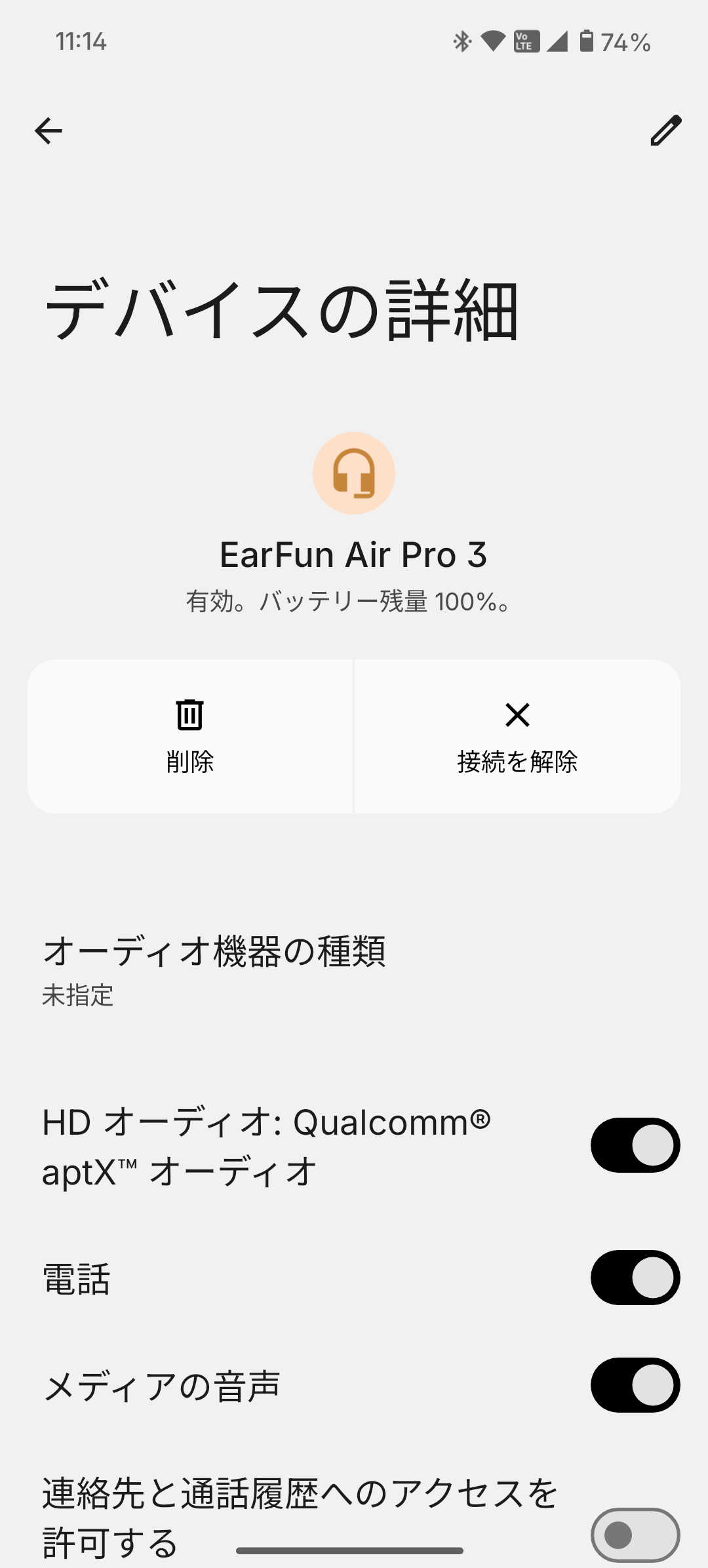Go back from device details
Image resolution: width=708 pixels, height=1568 pixels.
[x=49, y=131]
